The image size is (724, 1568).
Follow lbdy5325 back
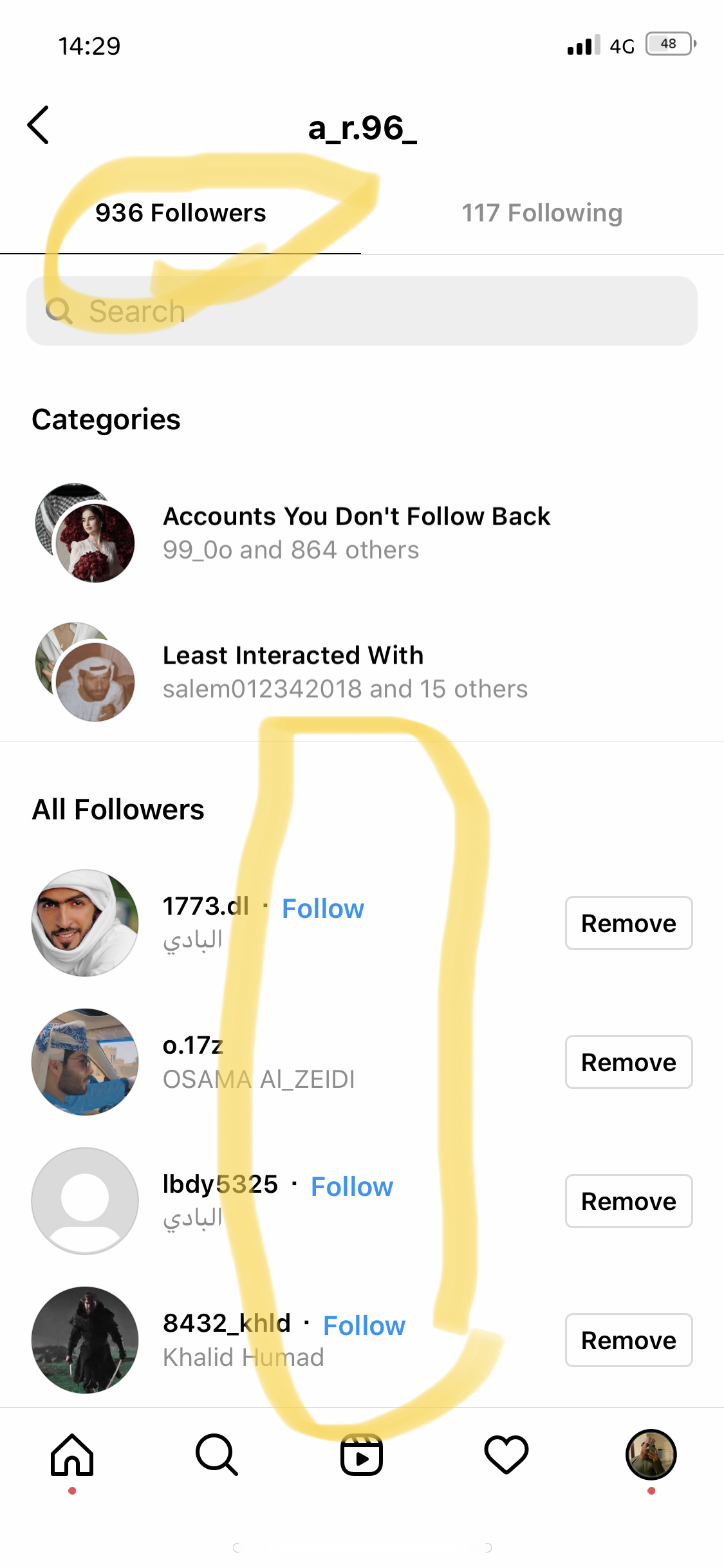(352, 1186)
